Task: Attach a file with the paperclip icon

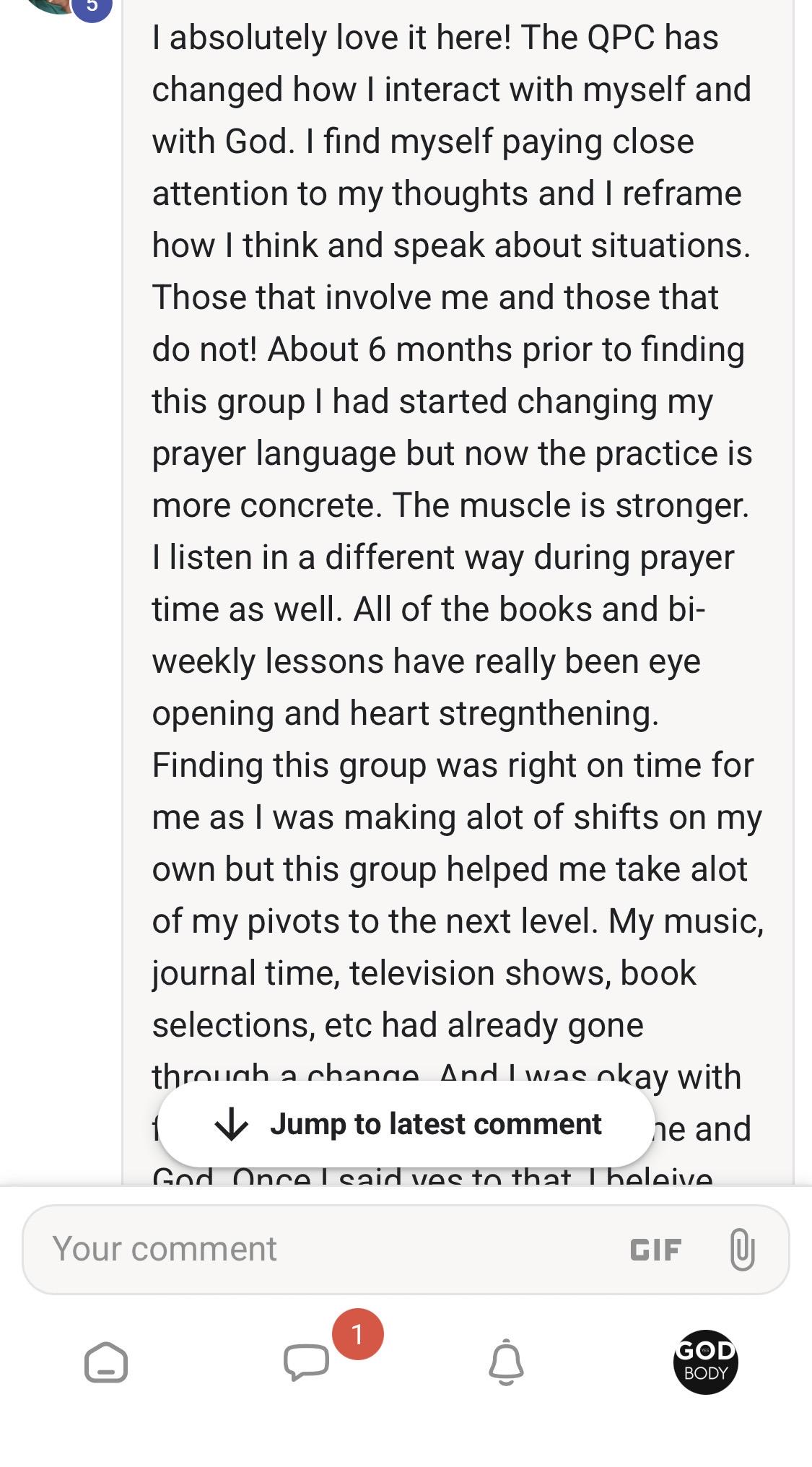Action: (742, 1249)
